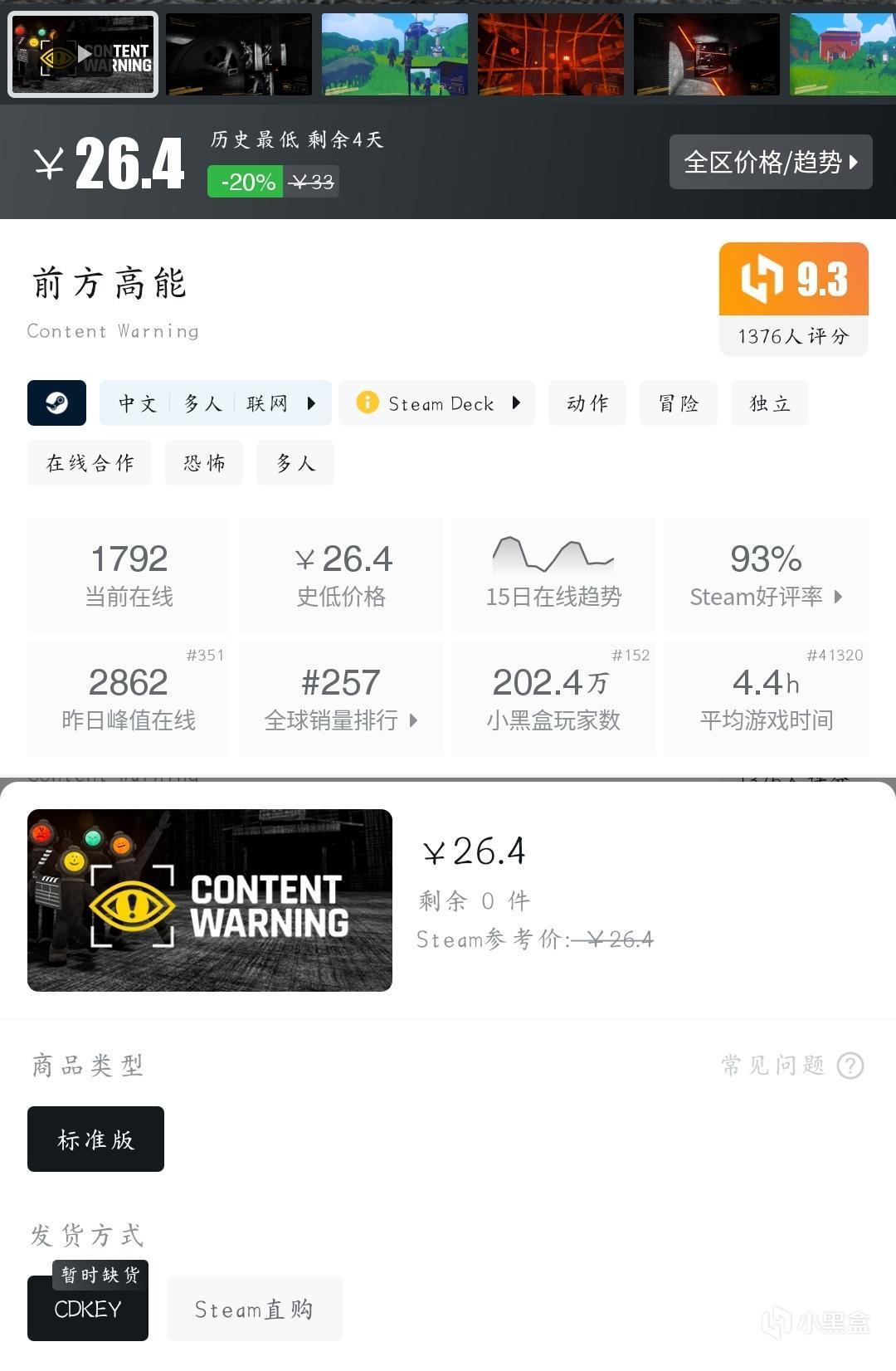This screenshot has height=1371, width=896.
Task: View the 15日在线趋势 chart
Action: click(553, 575)
